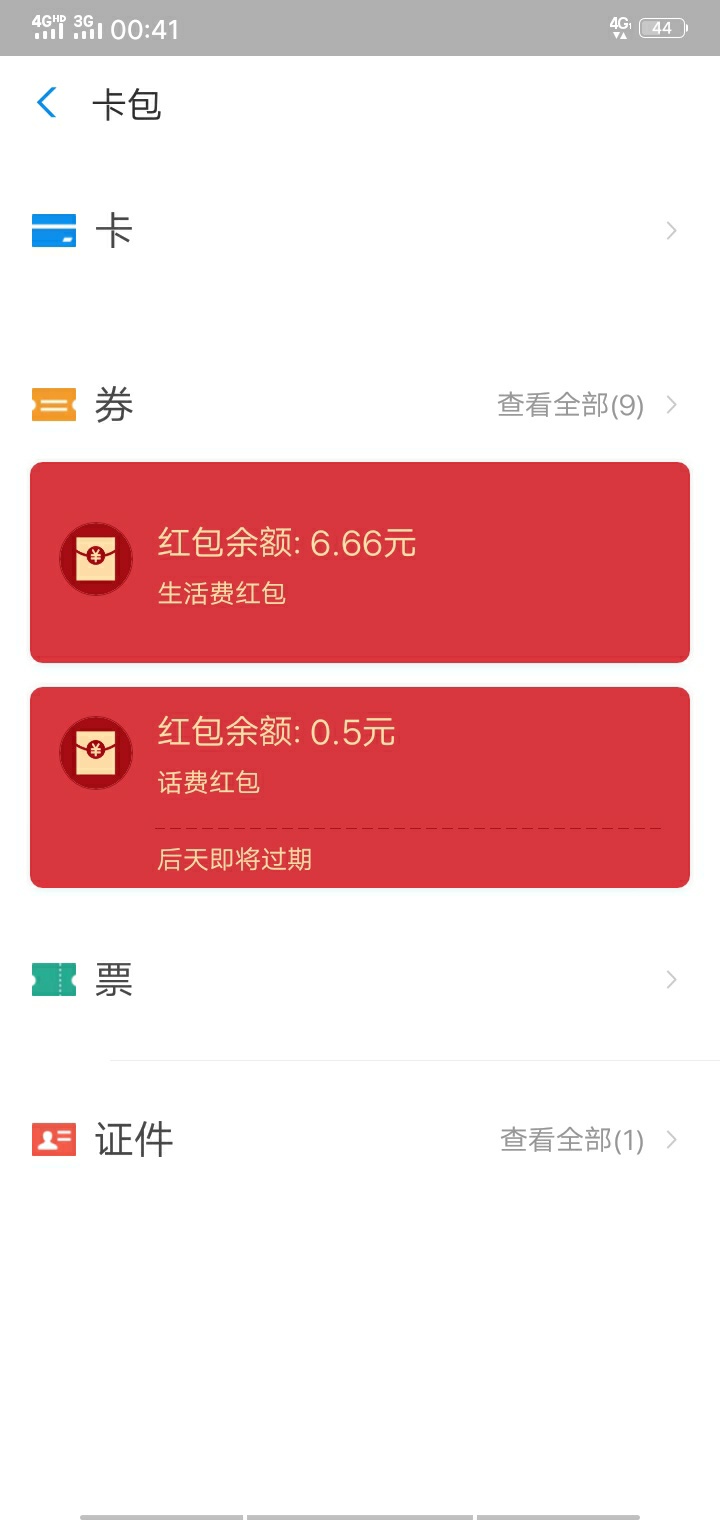View all certificates via 查看全部(1)

click(x=589, y=1140)
